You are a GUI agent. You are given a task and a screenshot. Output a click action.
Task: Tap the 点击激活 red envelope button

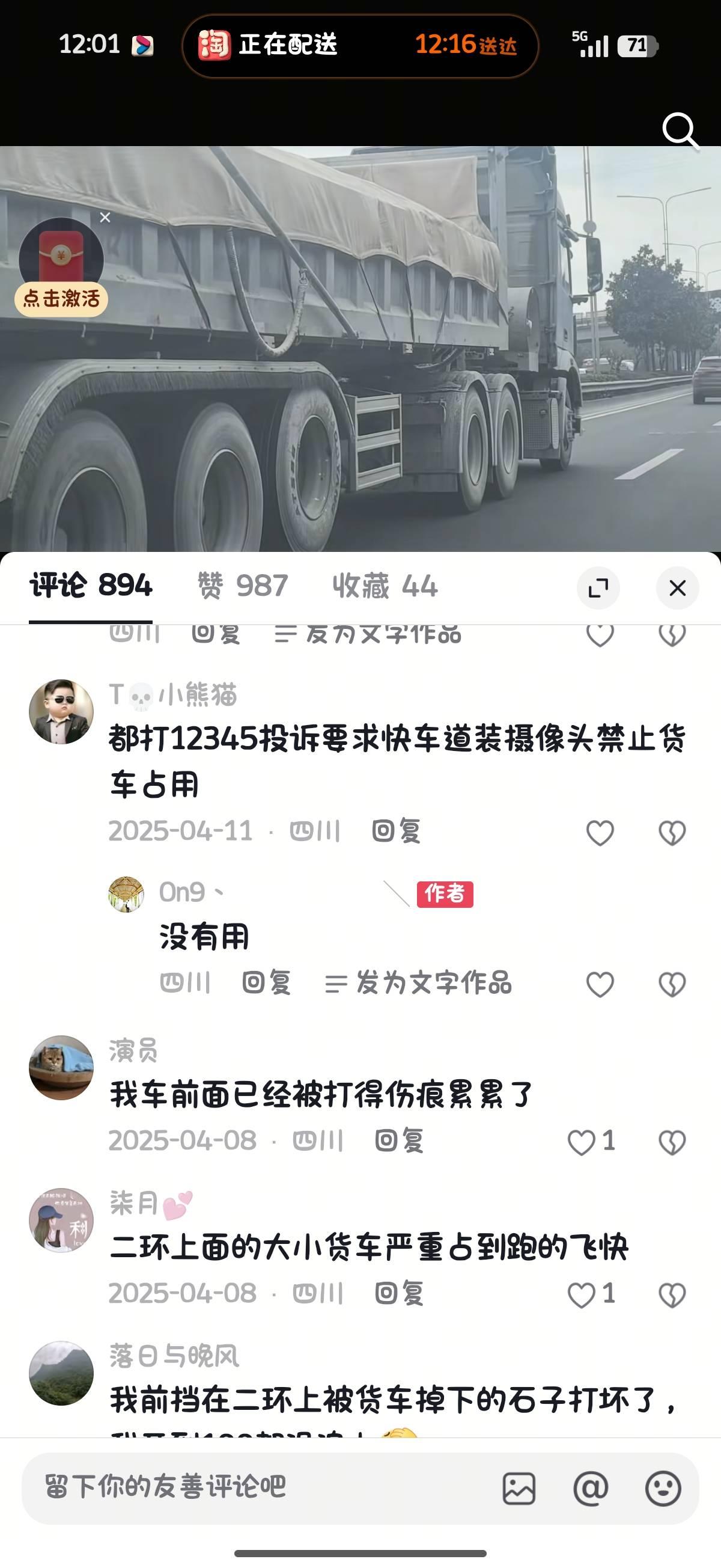[x=61, y=299]
